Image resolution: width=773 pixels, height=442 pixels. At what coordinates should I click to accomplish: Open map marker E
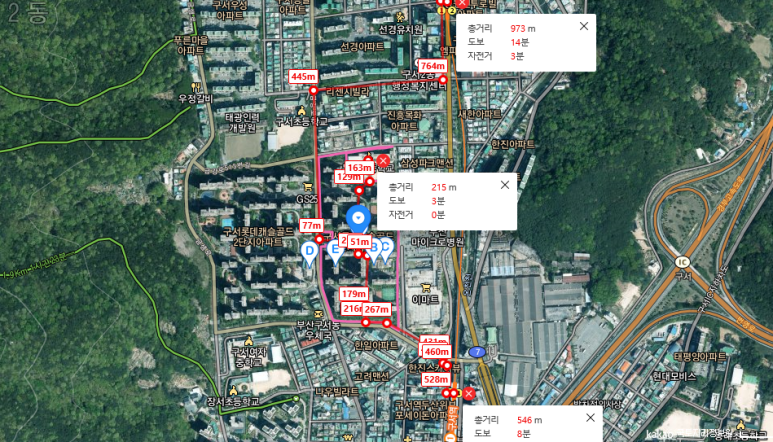335,249
